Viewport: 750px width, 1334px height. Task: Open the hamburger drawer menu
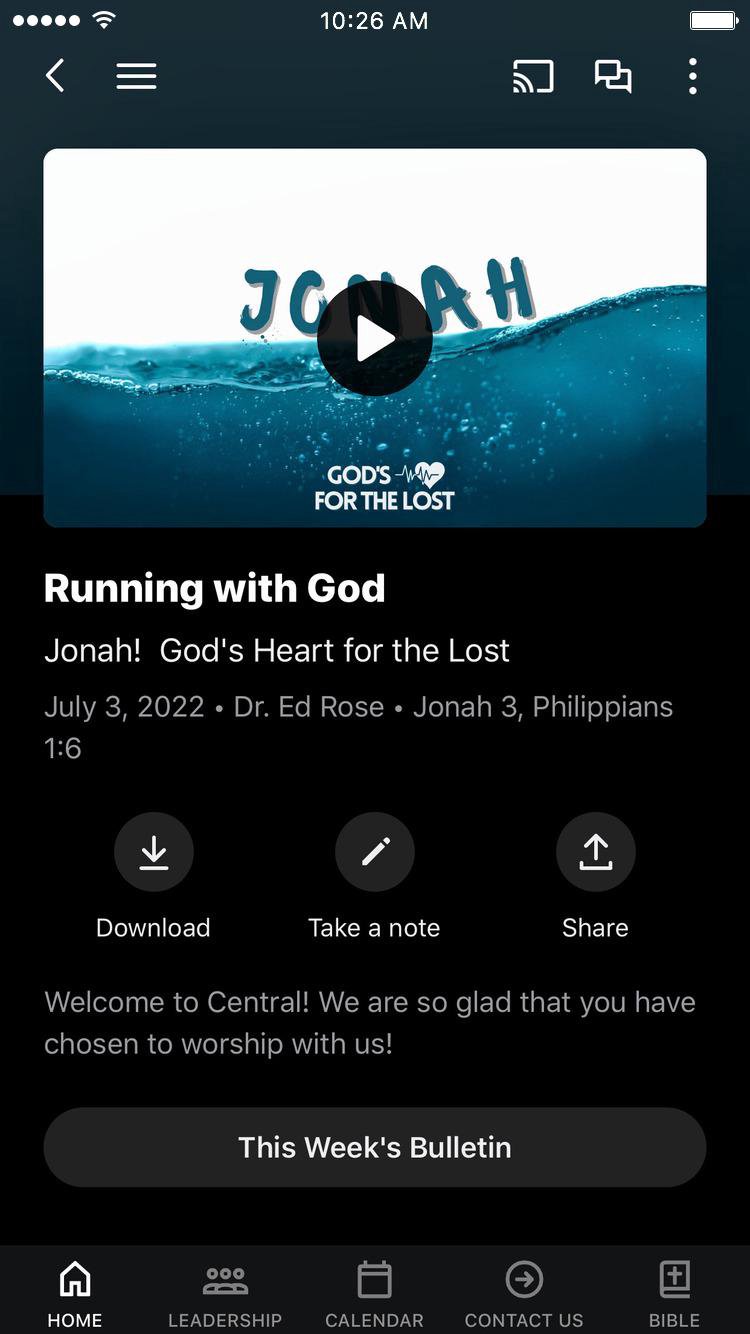[x=136, y=76]
